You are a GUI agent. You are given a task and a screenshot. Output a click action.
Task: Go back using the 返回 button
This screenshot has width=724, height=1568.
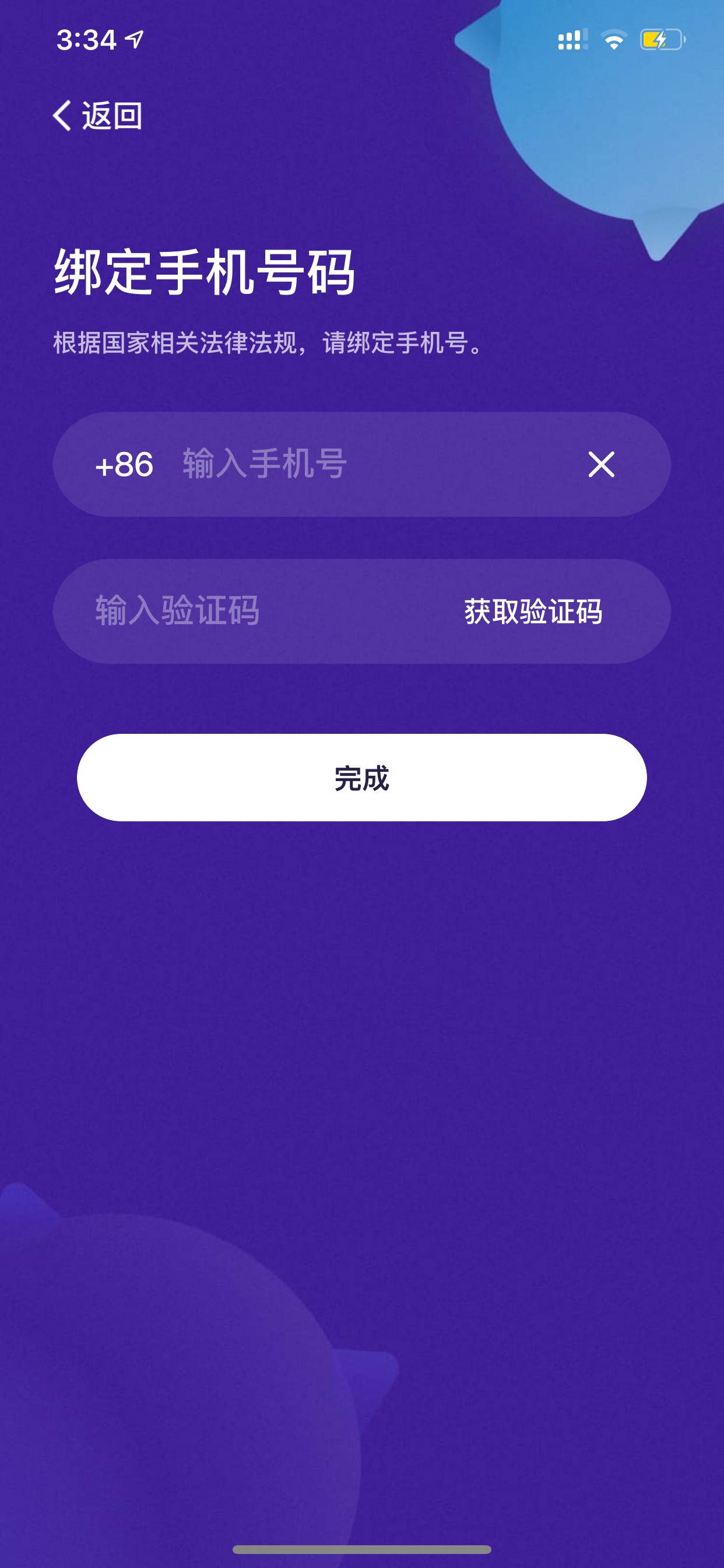click(97, 116)
